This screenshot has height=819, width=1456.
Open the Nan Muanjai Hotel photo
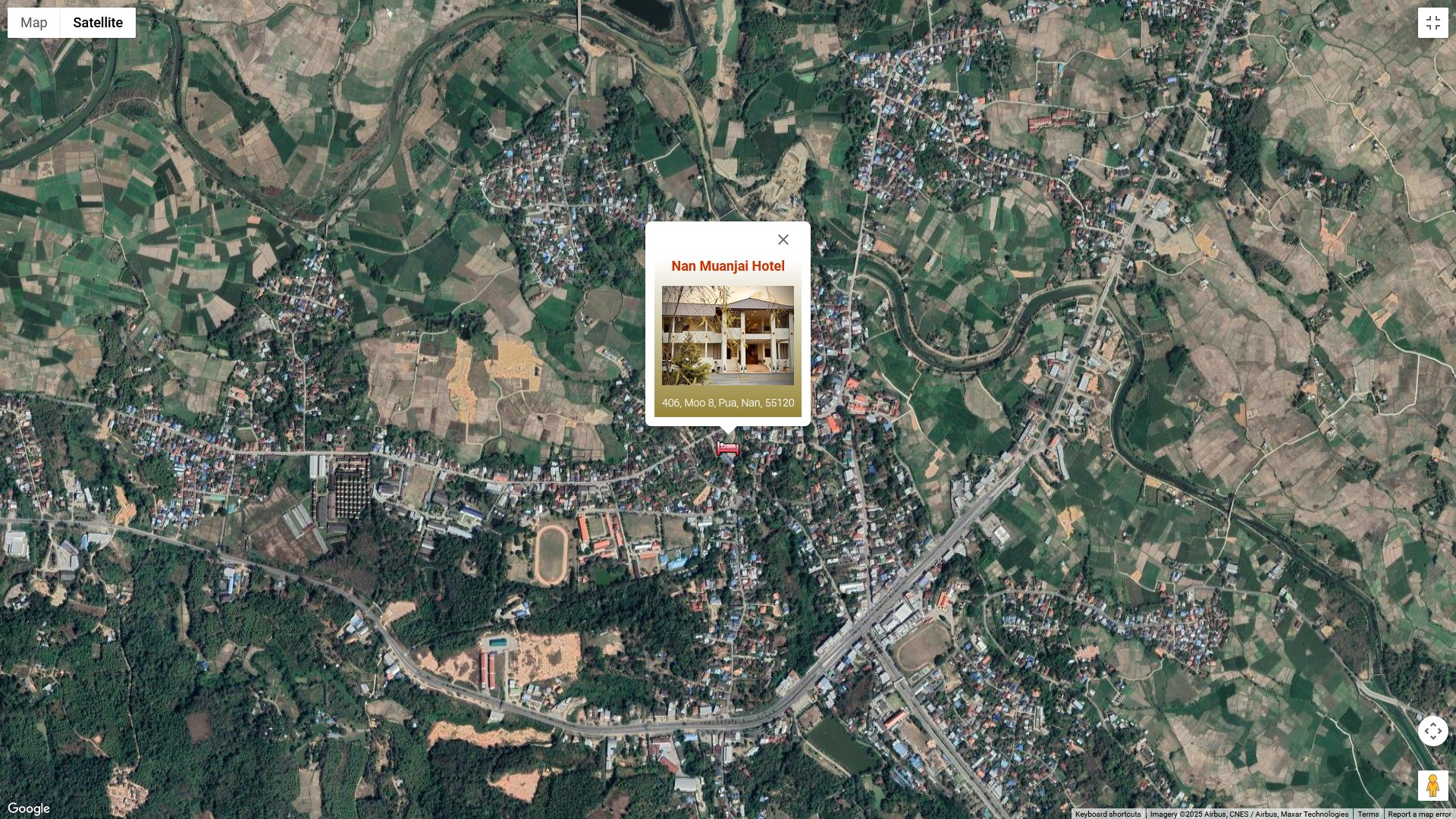tap(727, 335)
